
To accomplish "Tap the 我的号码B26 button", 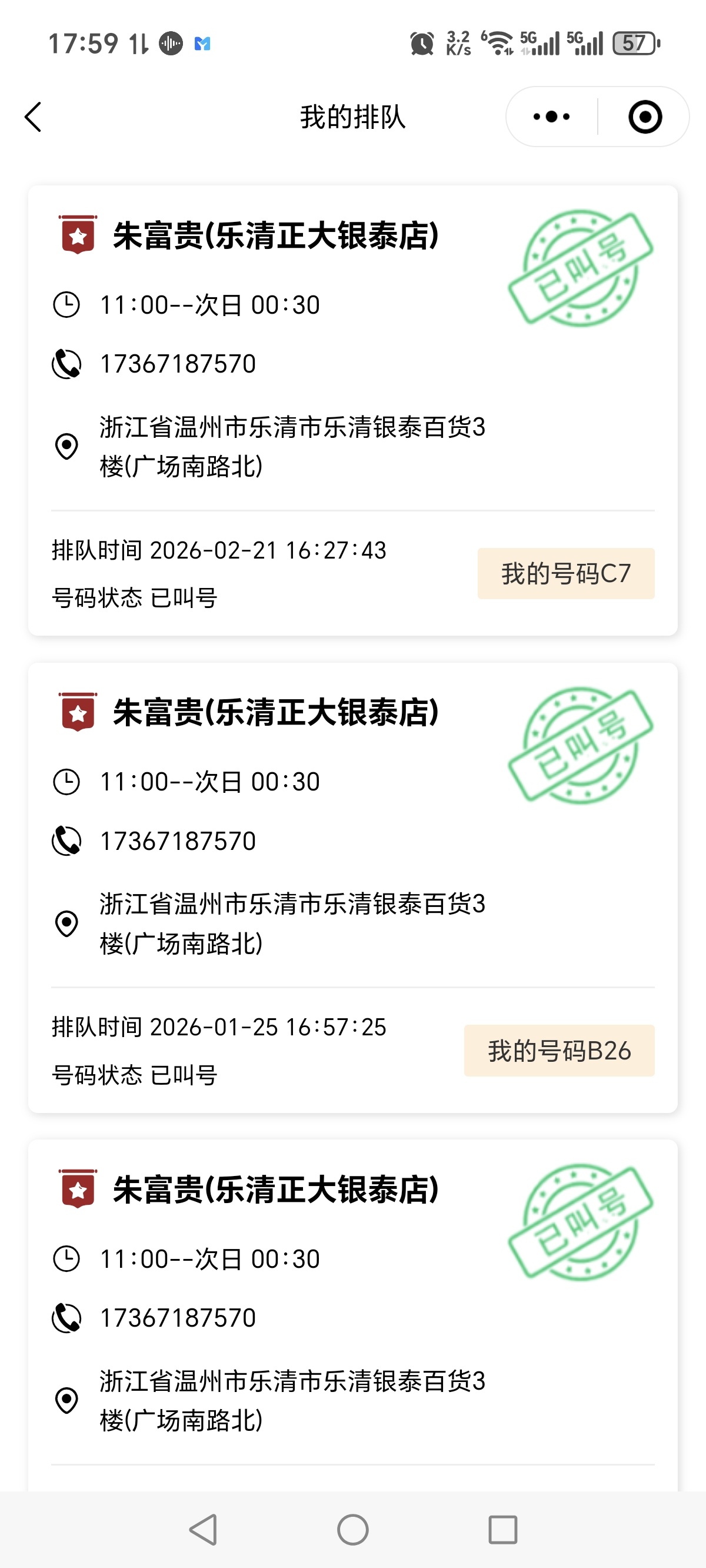I will tap(559, 1051).
